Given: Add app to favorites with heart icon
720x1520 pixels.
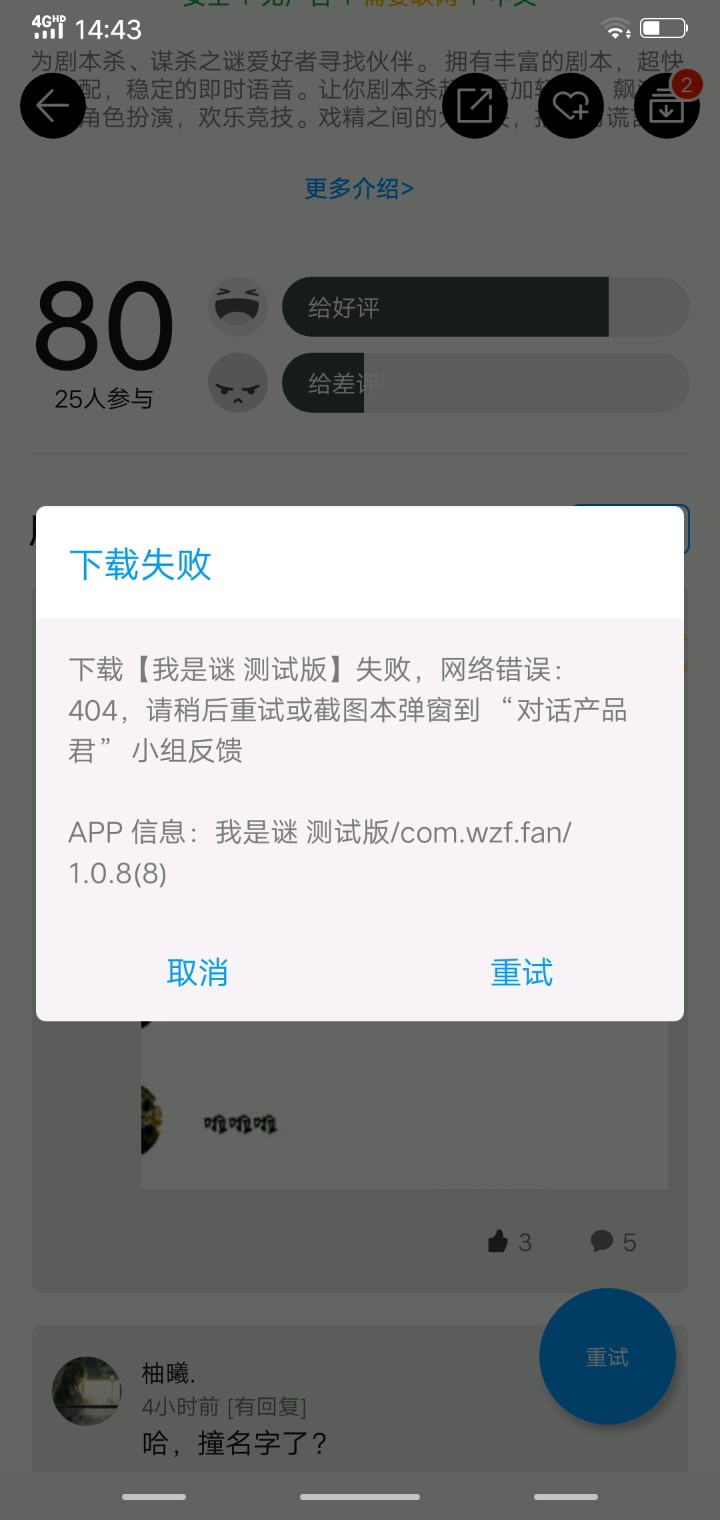Looking at the screenshot, I should pyautogui.click(x=570, y=105).
